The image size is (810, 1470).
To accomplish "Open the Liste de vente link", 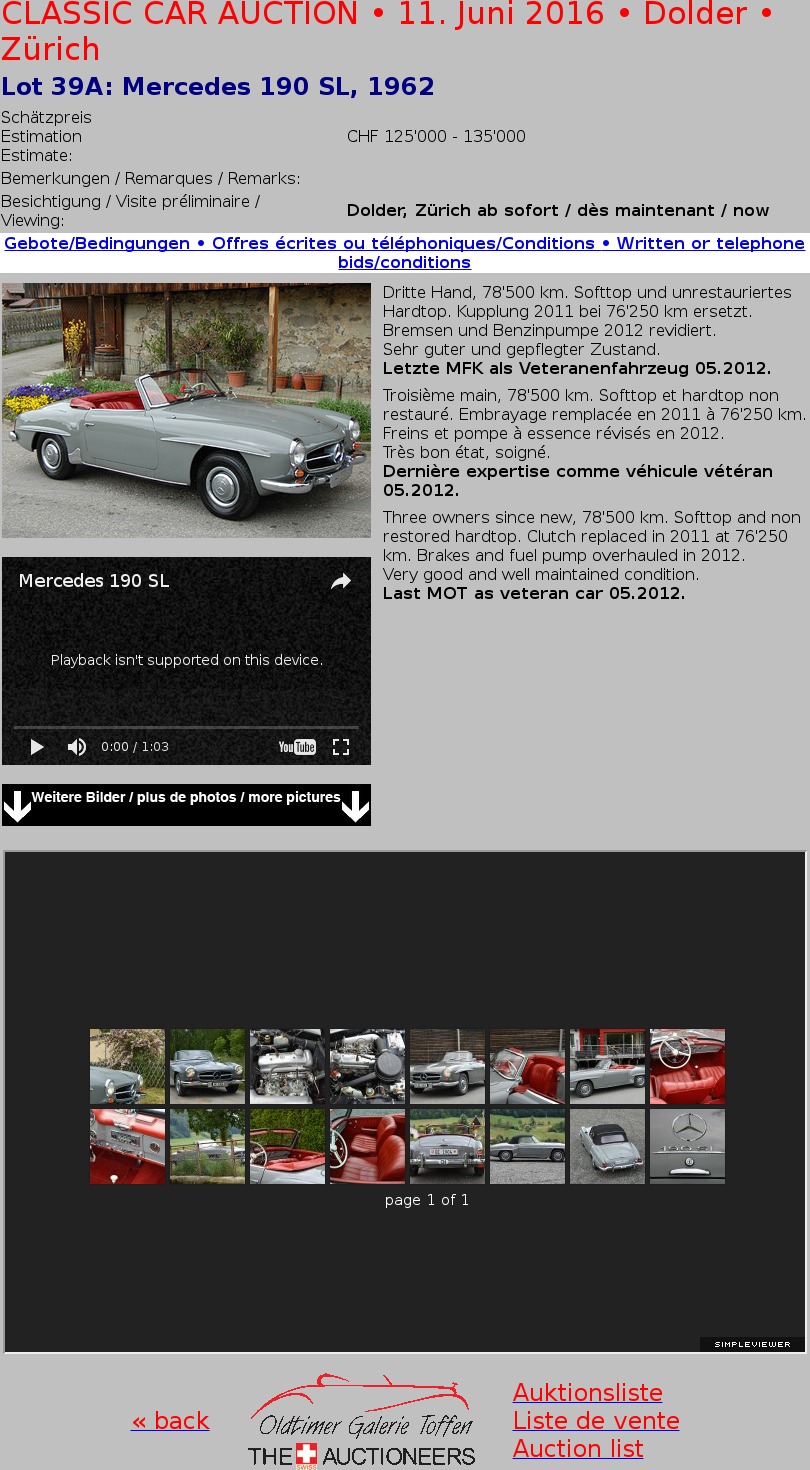I will pyautogui.click(x=596, y=1420).
